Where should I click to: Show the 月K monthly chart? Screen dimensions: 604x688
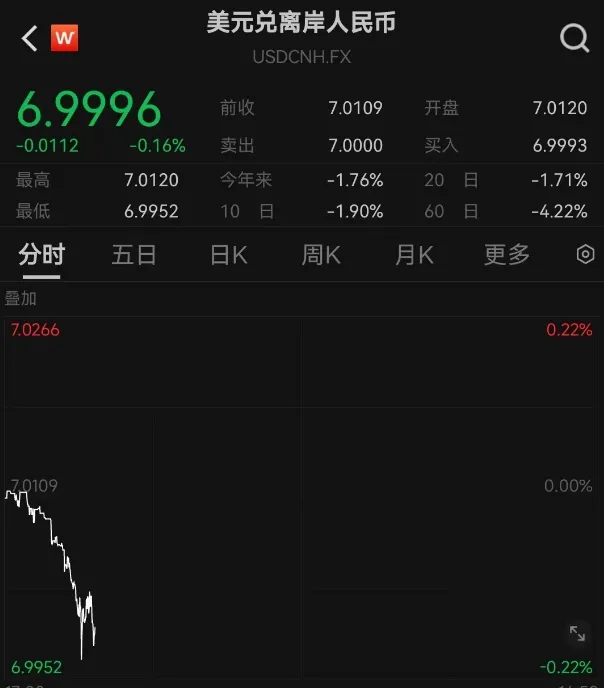coord(414,255)
